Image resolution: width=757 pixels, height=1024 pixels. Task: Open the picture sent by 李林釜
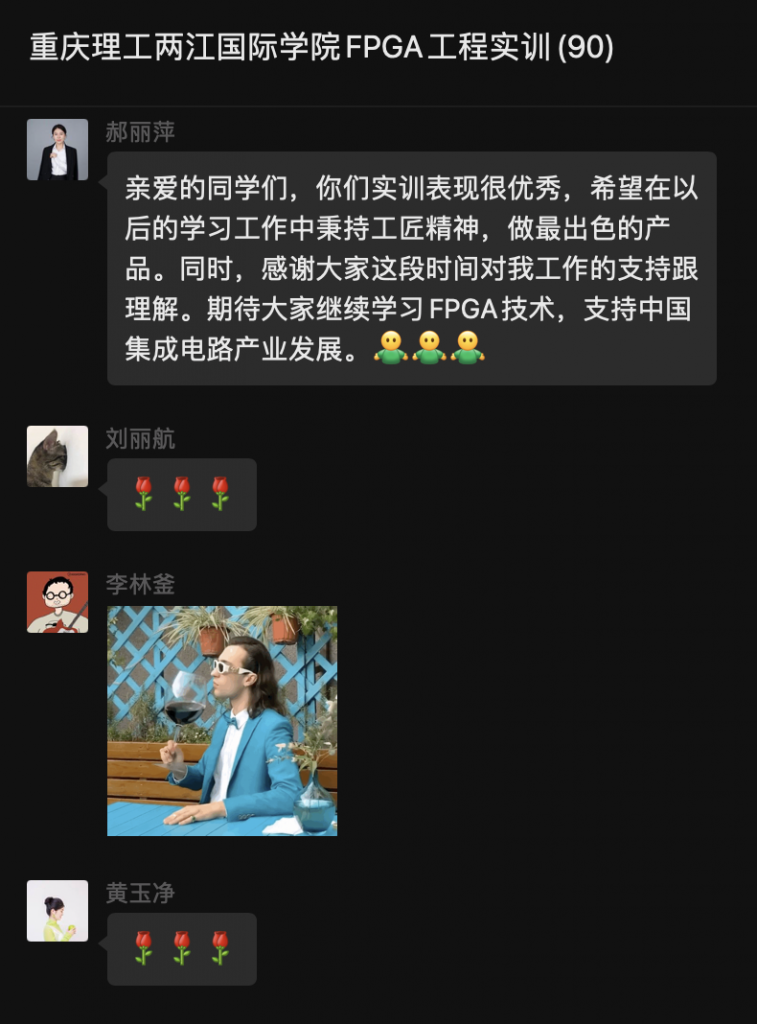click(x=222, y=720)
